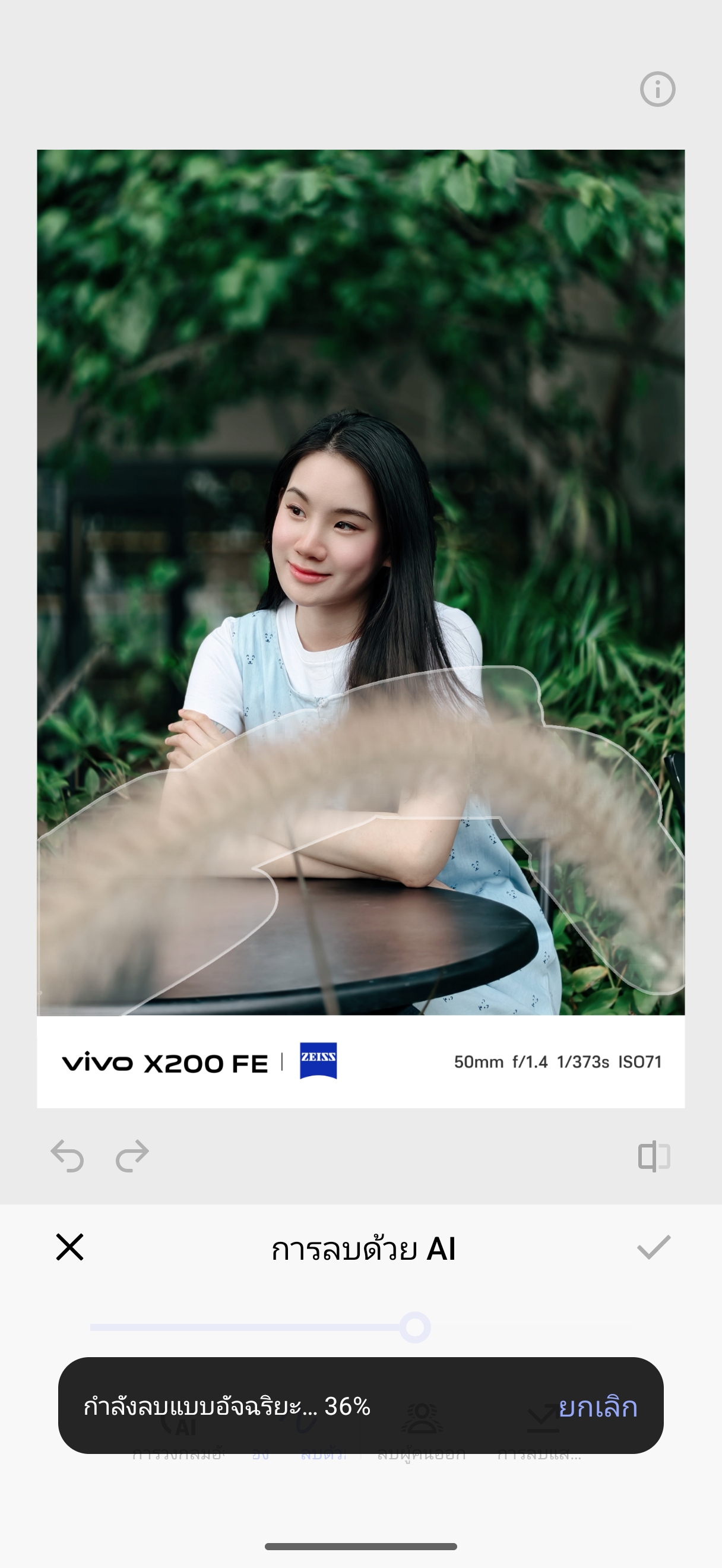This screenshot has width=722, height=1568.
Task: Confirm AI erase with the checkmark
Action: click(653, 1247)
